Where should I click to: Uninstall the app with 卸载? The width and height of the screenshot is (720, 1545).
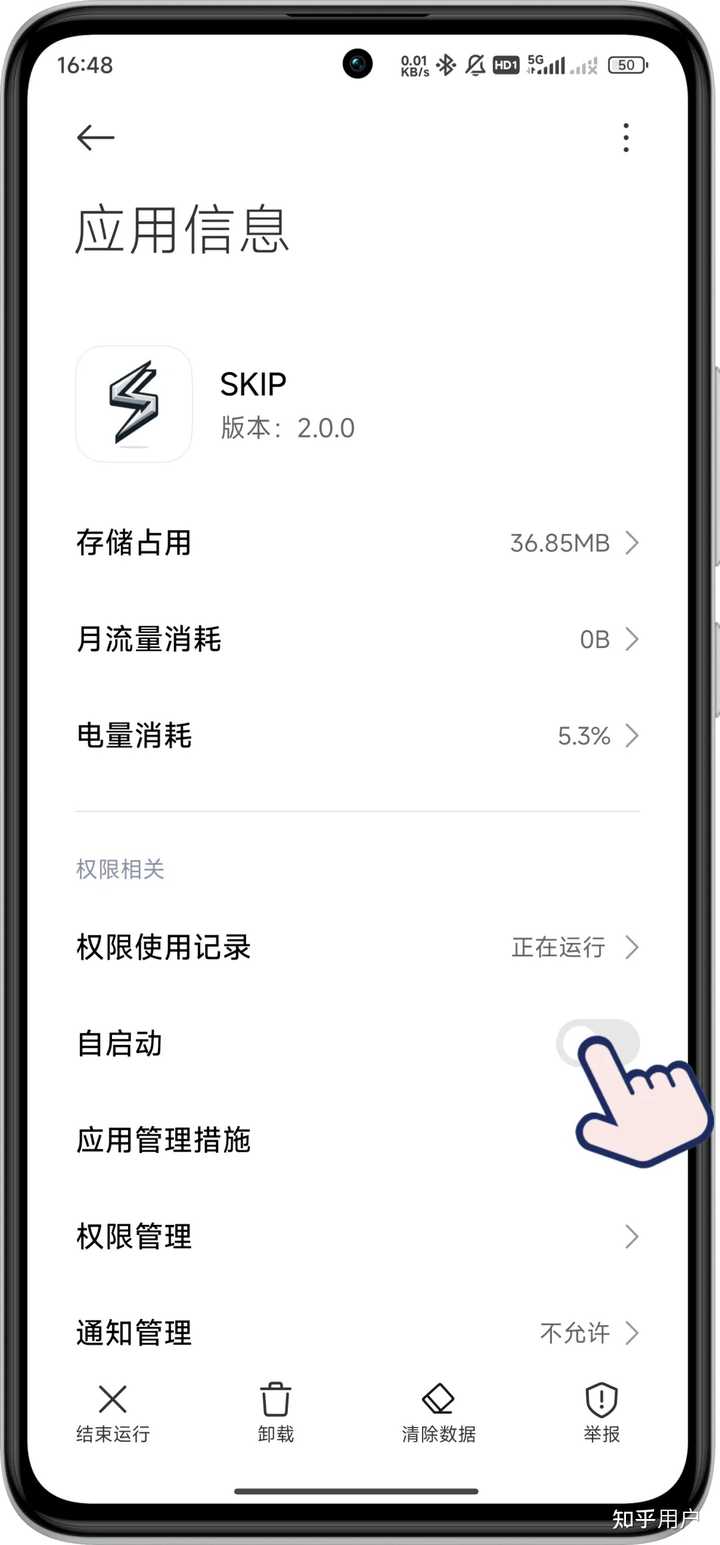coord(276,1412)
